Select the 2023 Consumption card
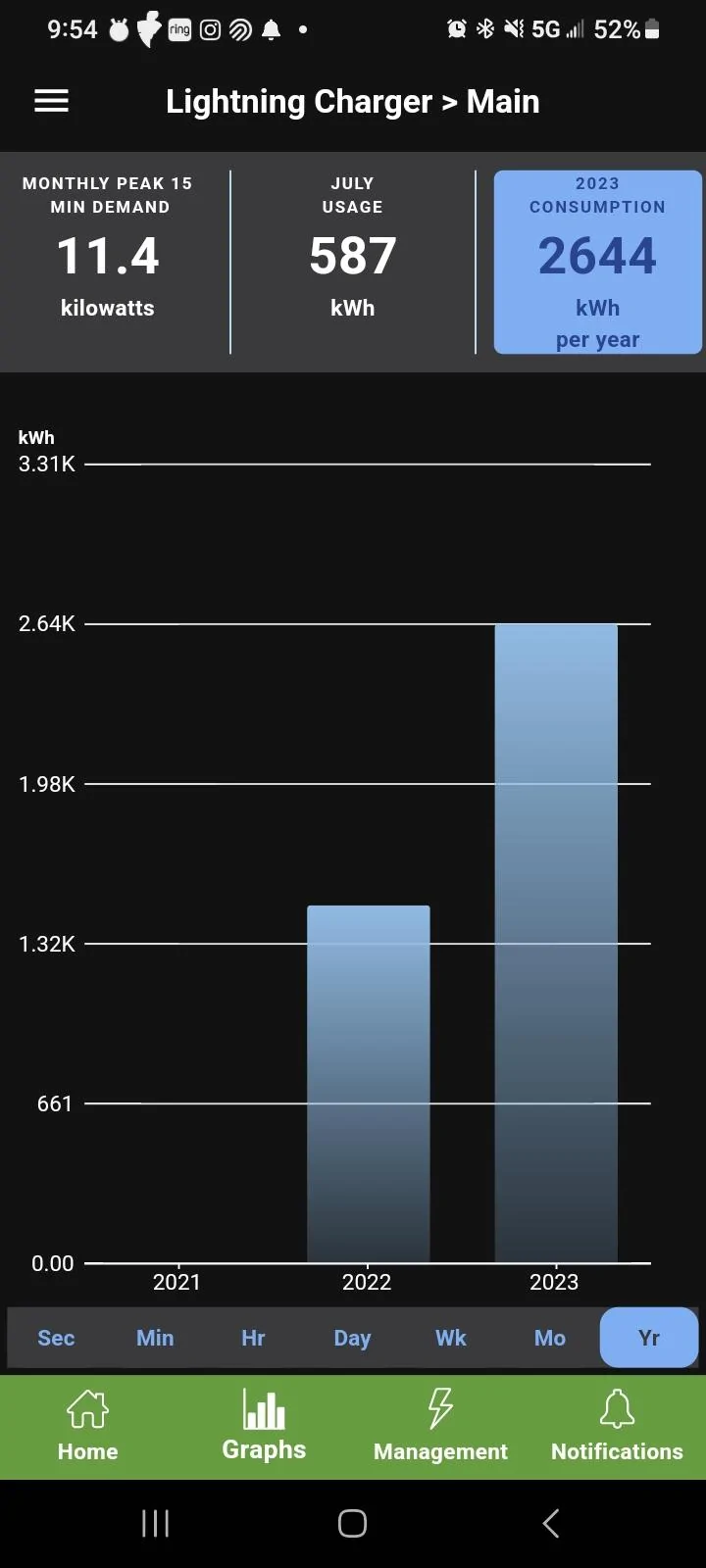 [597, 262]
